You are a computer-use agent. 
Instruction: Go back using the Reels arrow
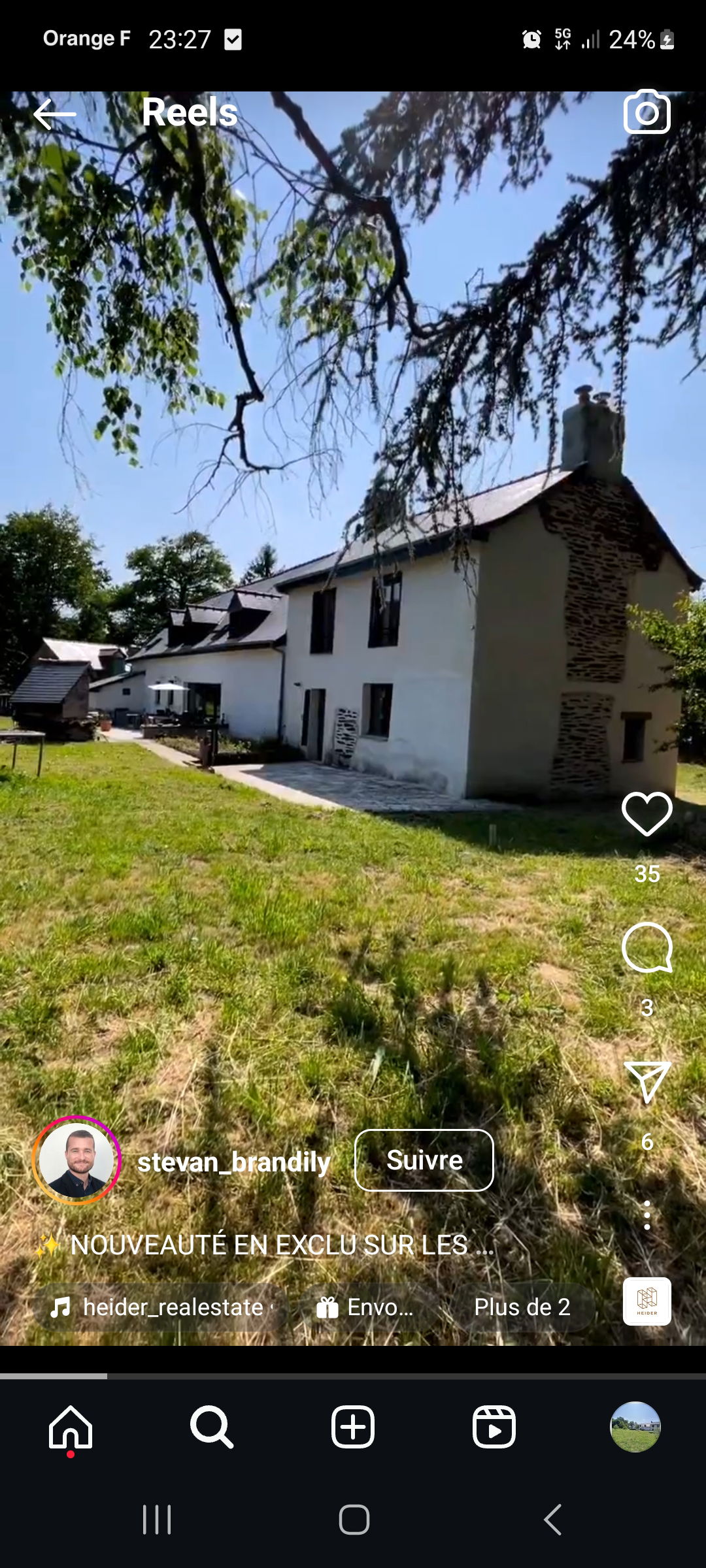point(55,114)
